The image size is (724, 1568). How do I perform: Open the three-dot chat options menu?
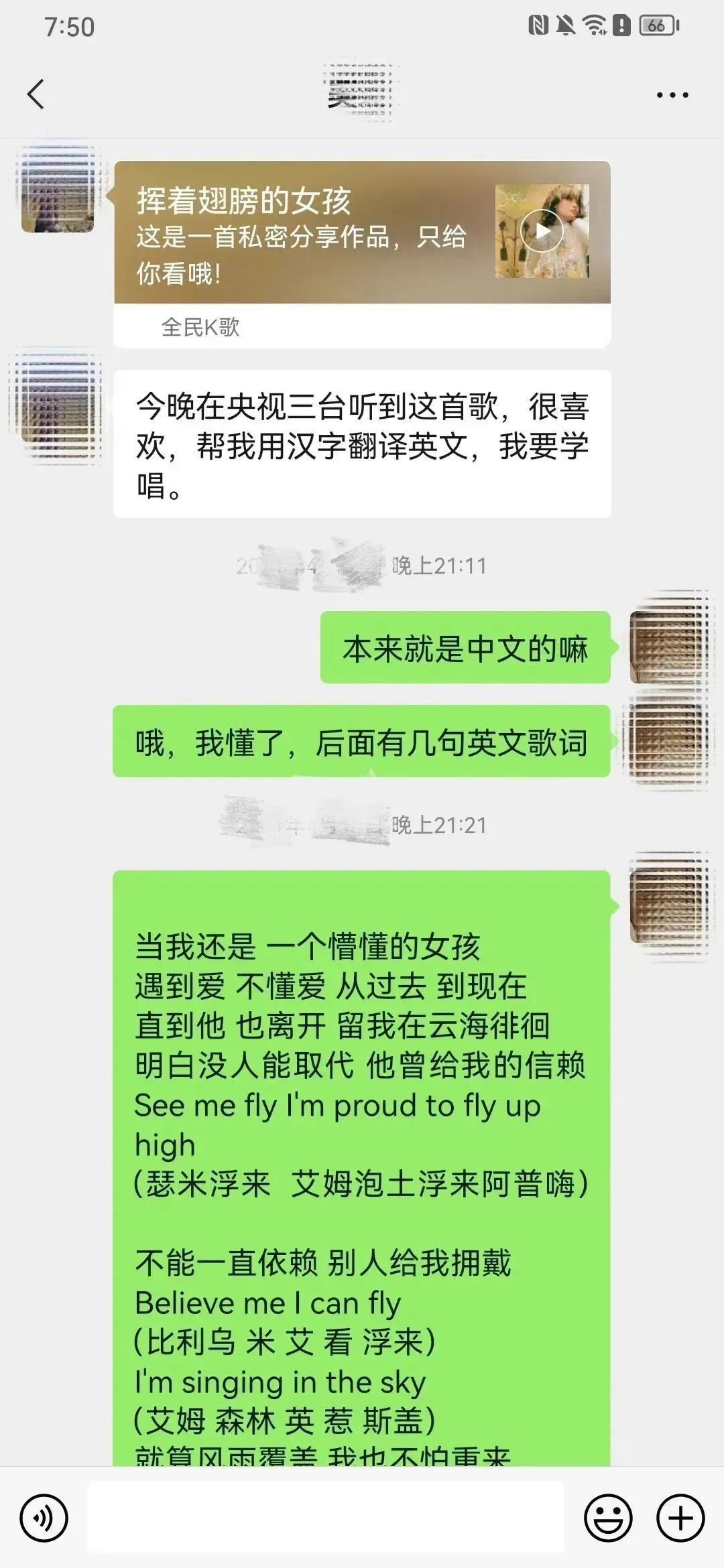(x=672, y=95)
